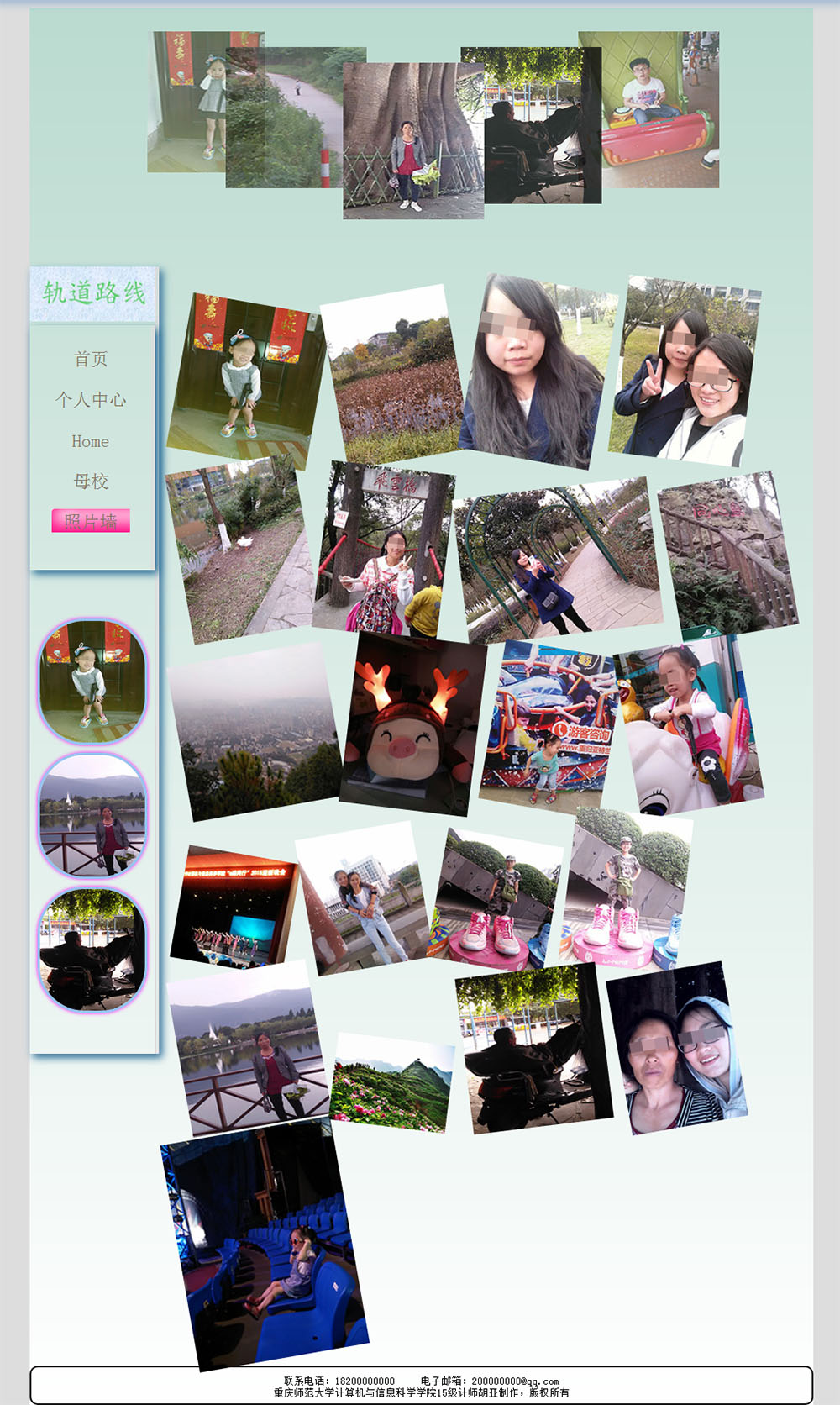View the flower-covered mountain photo

click(x=393, y=1082)
